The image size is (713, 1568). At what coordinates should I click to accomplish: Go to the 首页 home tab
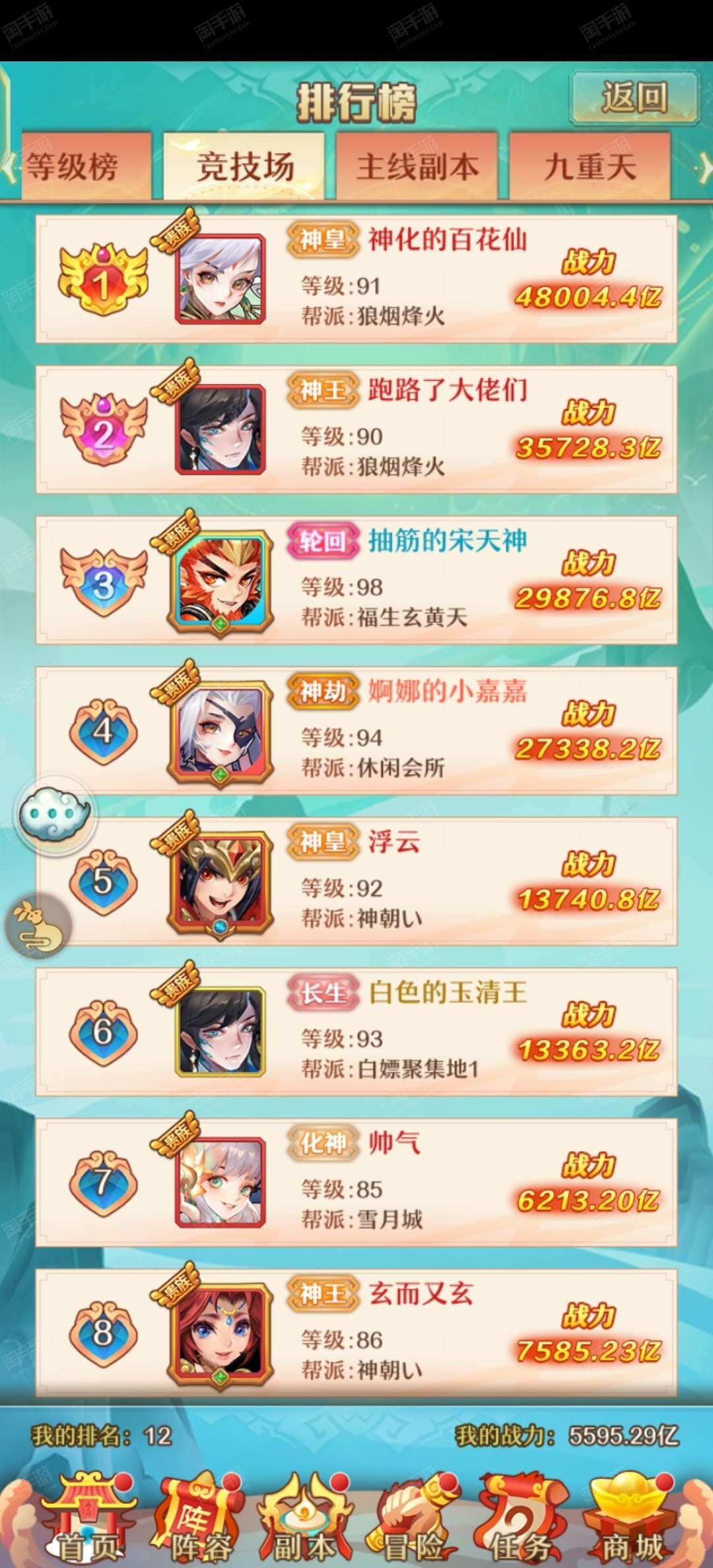(88, 1519)
